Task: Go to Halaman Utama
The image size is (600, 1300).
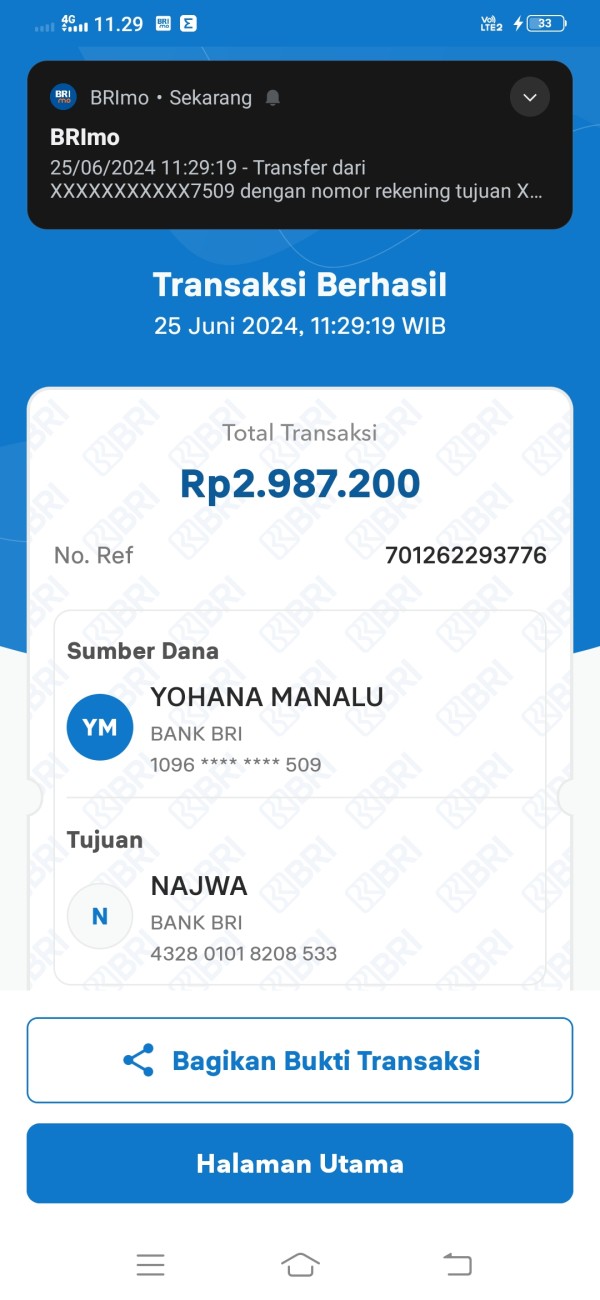Action: (300, 1163)
